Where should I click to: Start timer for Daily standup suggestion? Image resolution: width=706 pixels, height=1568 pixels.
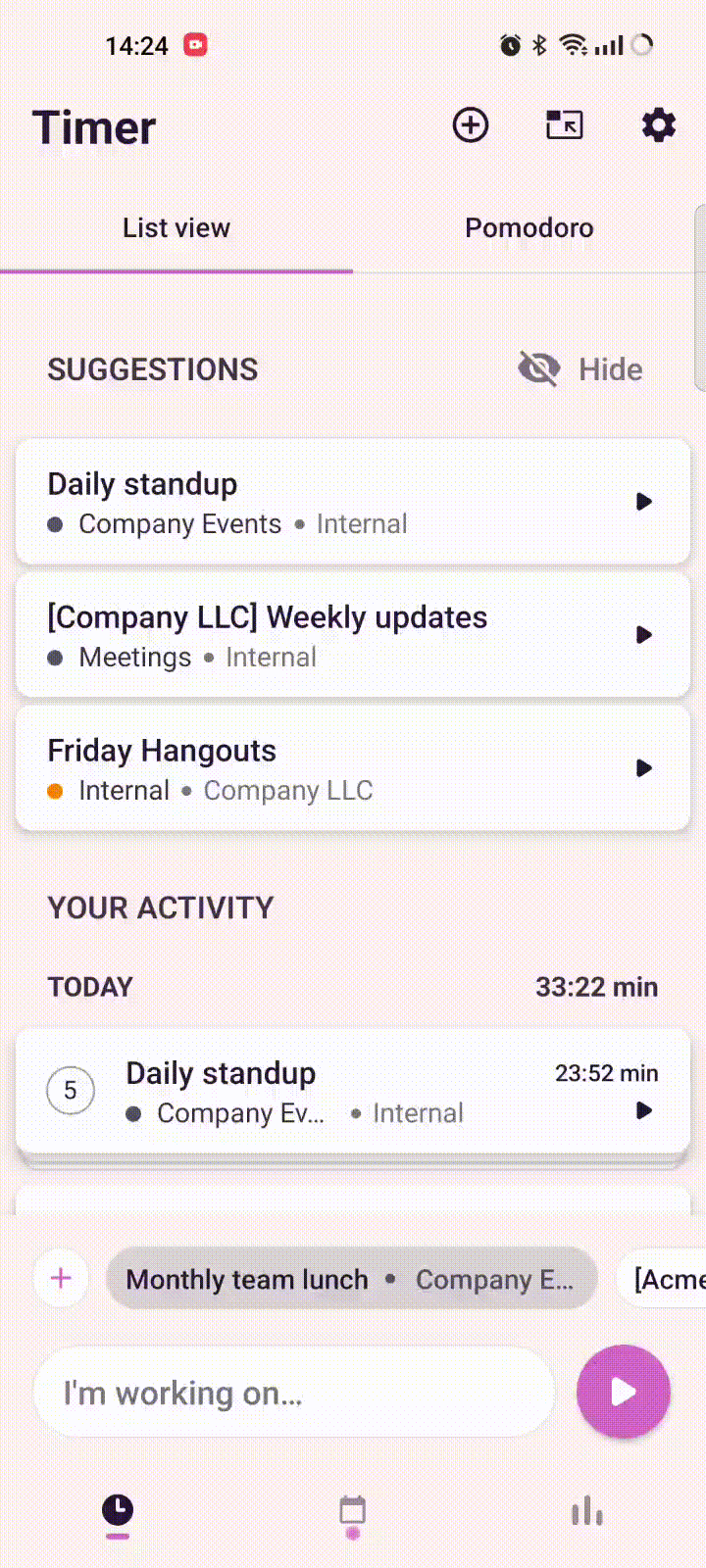coord(644,502)
